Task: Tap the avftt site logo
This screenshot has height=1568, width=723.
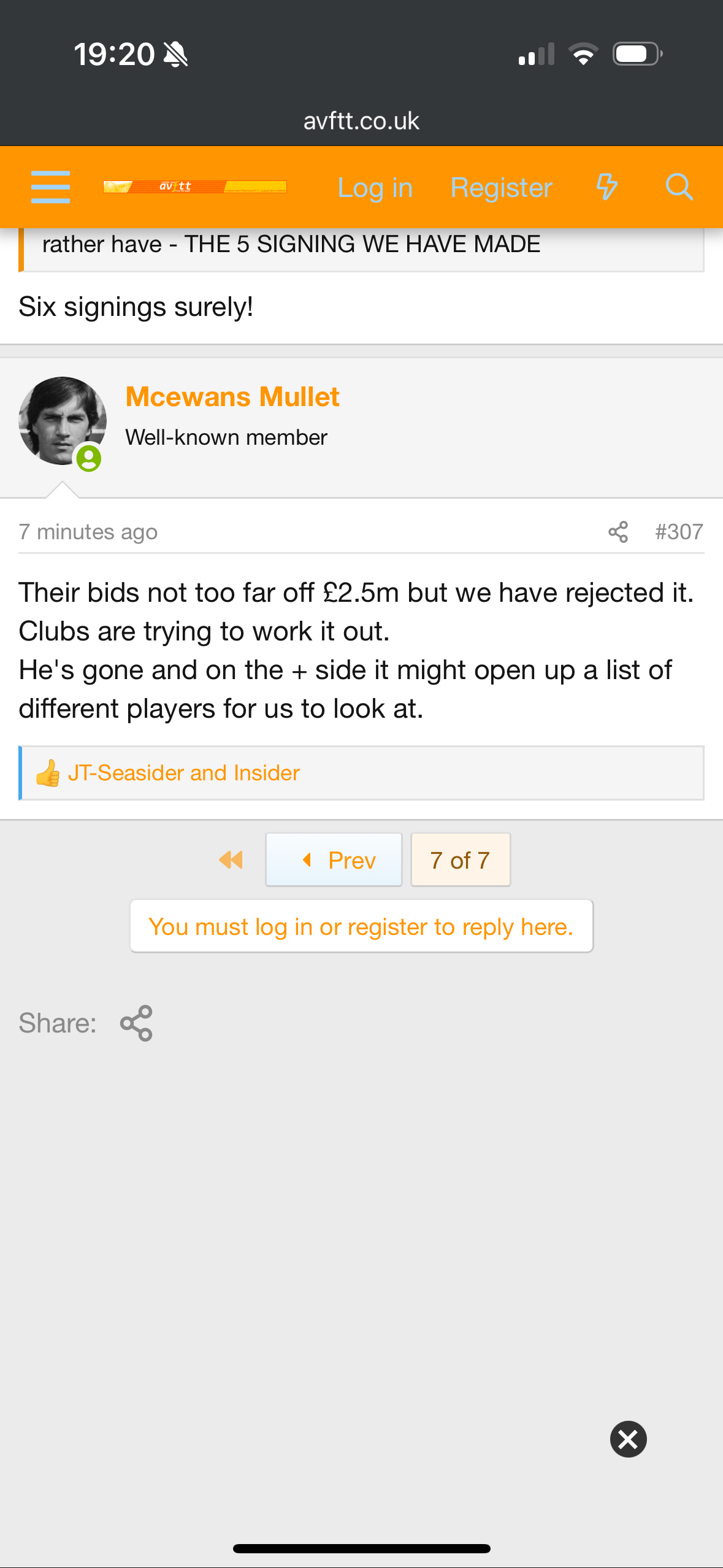Action: (x=194, y=186)
